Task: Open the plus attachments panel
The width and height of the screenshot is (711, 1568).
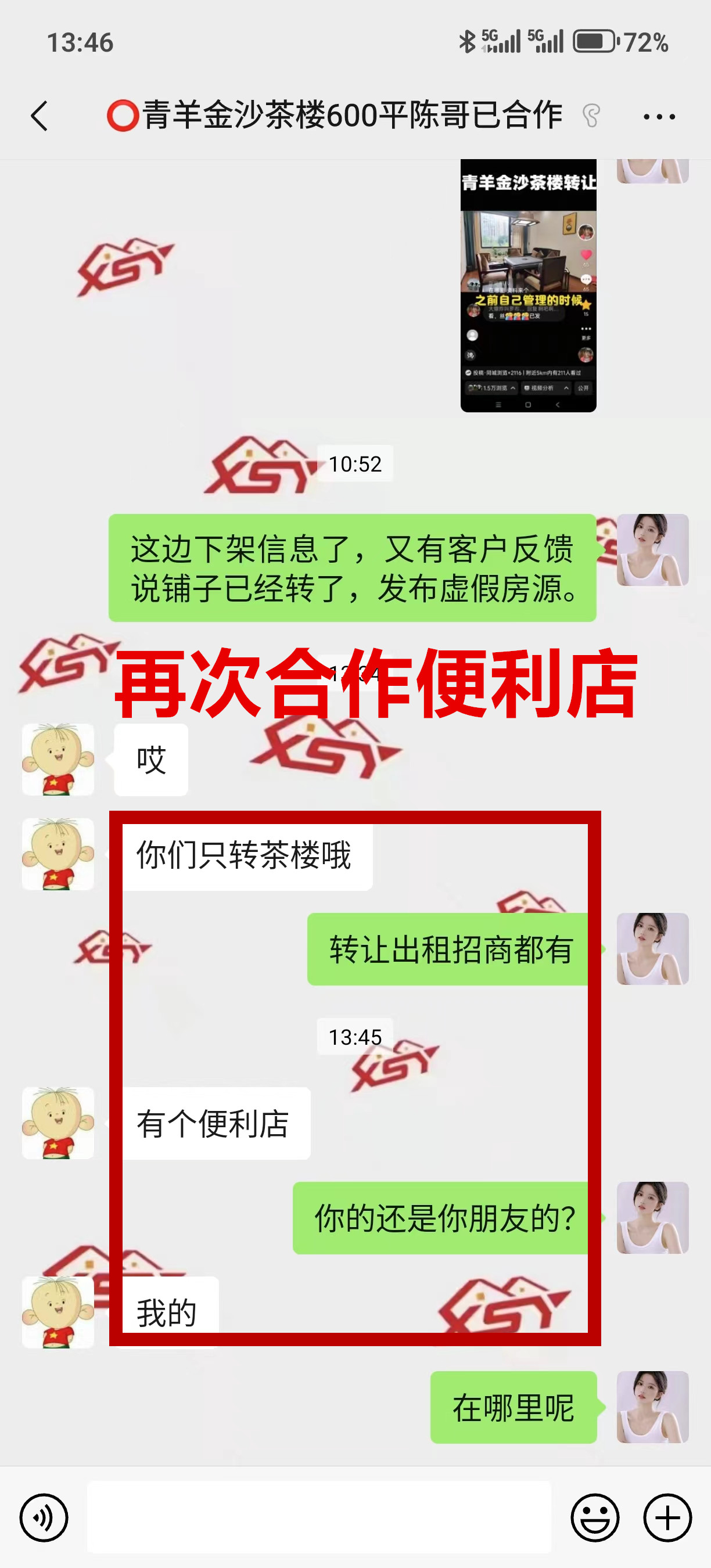Action: click(667, 1517)
